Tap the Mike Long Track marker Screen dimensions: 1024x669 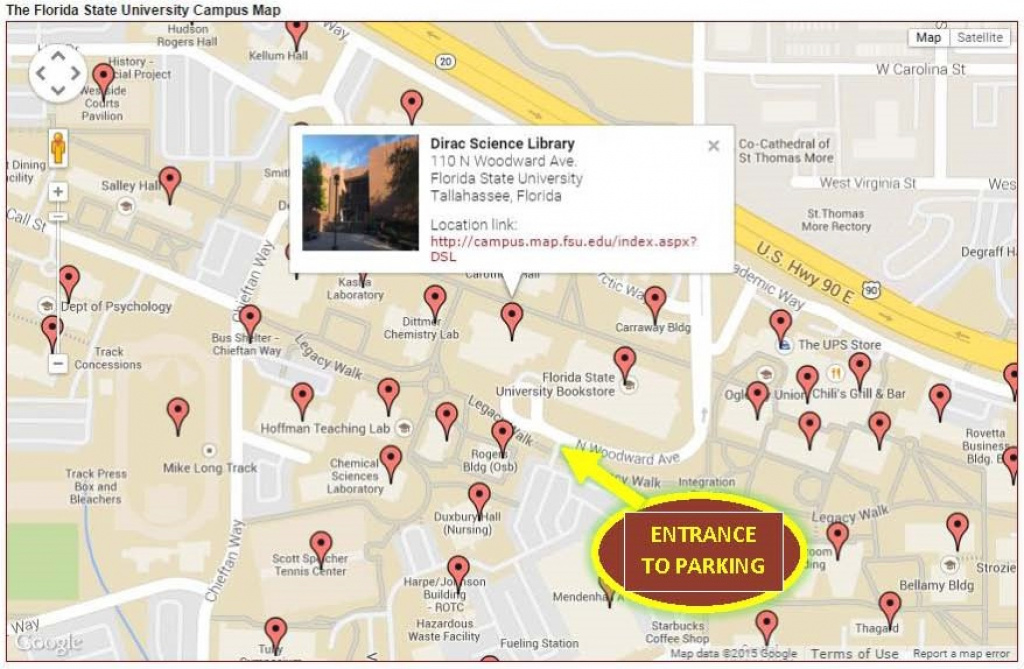click(178, 412)
